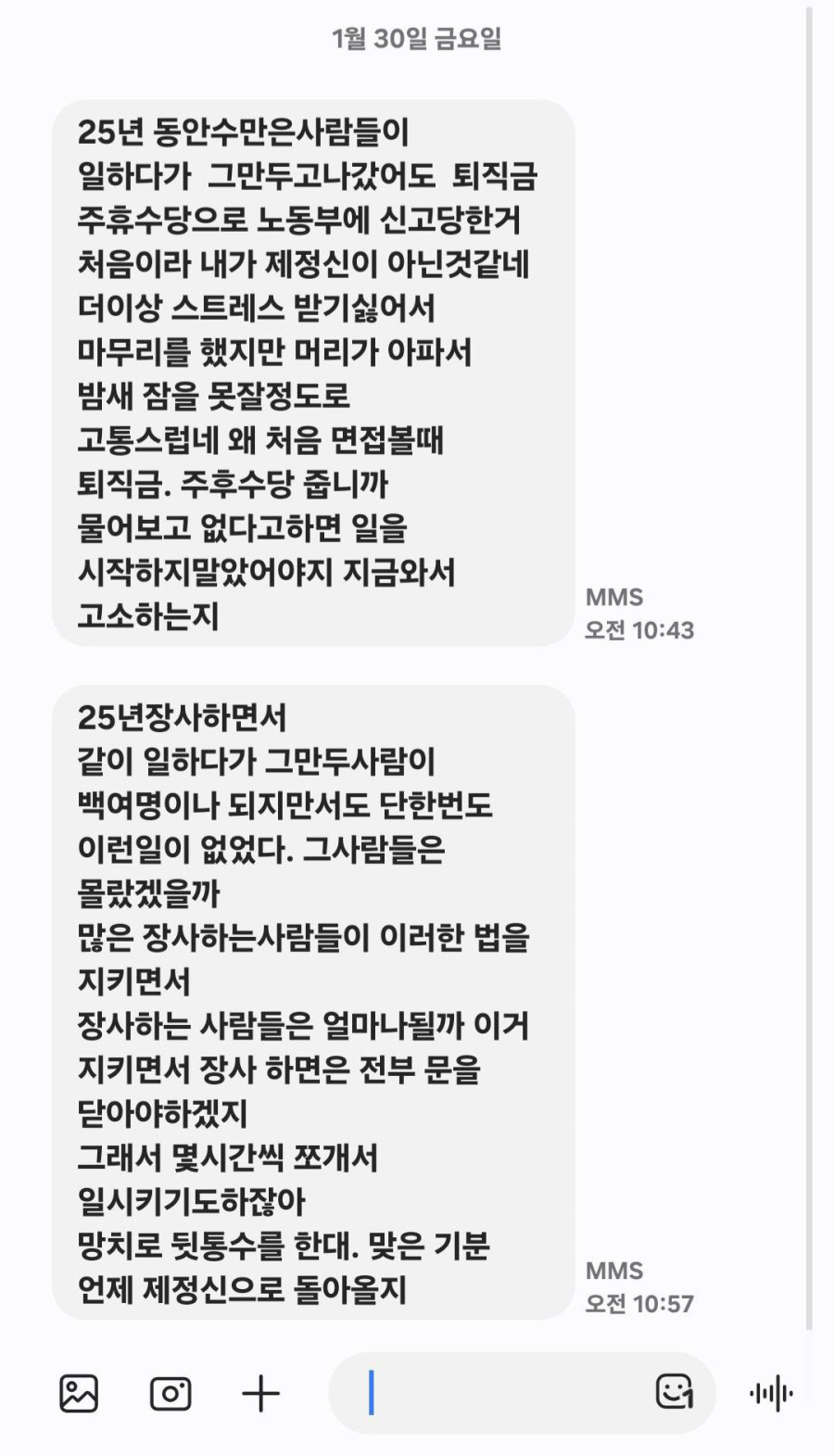Open the camera to attach a photo
The image size is (834, 1456).
pyautogui.click(x=171, y=1393)
